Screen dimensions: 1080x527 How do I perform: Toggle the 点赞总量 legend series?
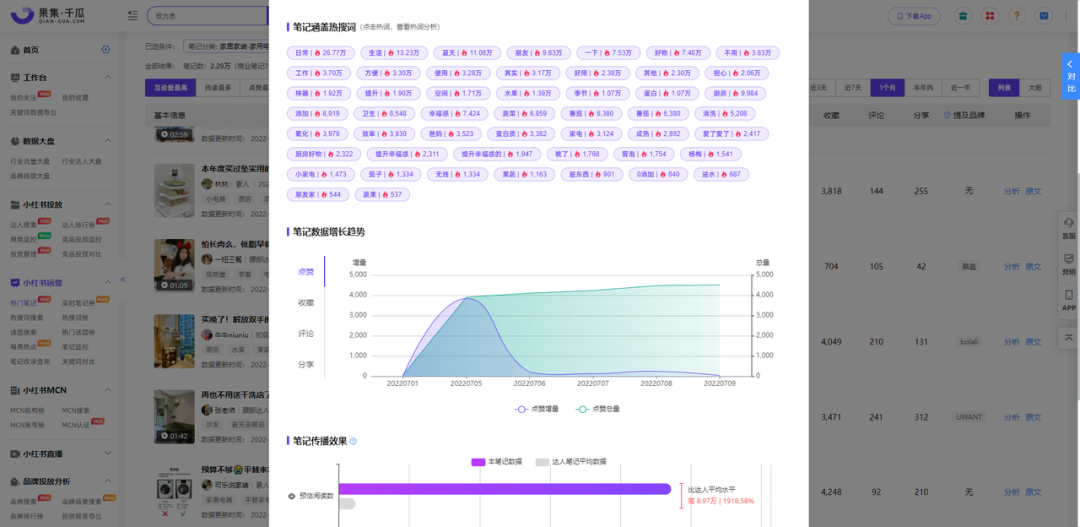[x=599, y=409]
